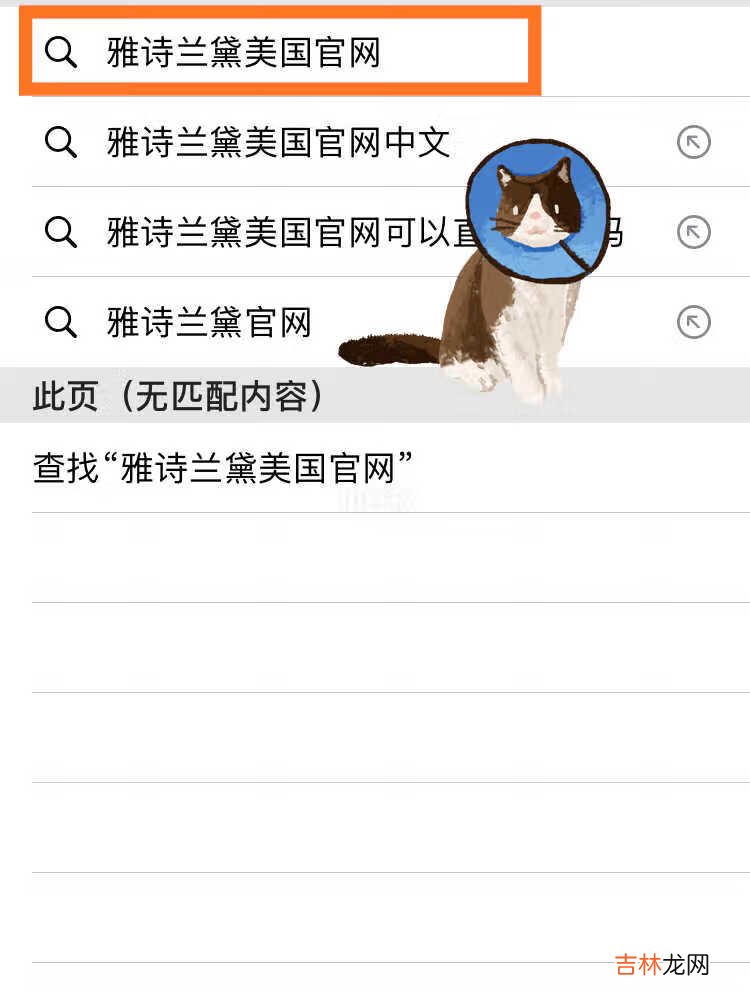Click the magnifier icon beside 雅诗兰黛官网
This screenshot has height=1000, width=750.
(61, 322)
